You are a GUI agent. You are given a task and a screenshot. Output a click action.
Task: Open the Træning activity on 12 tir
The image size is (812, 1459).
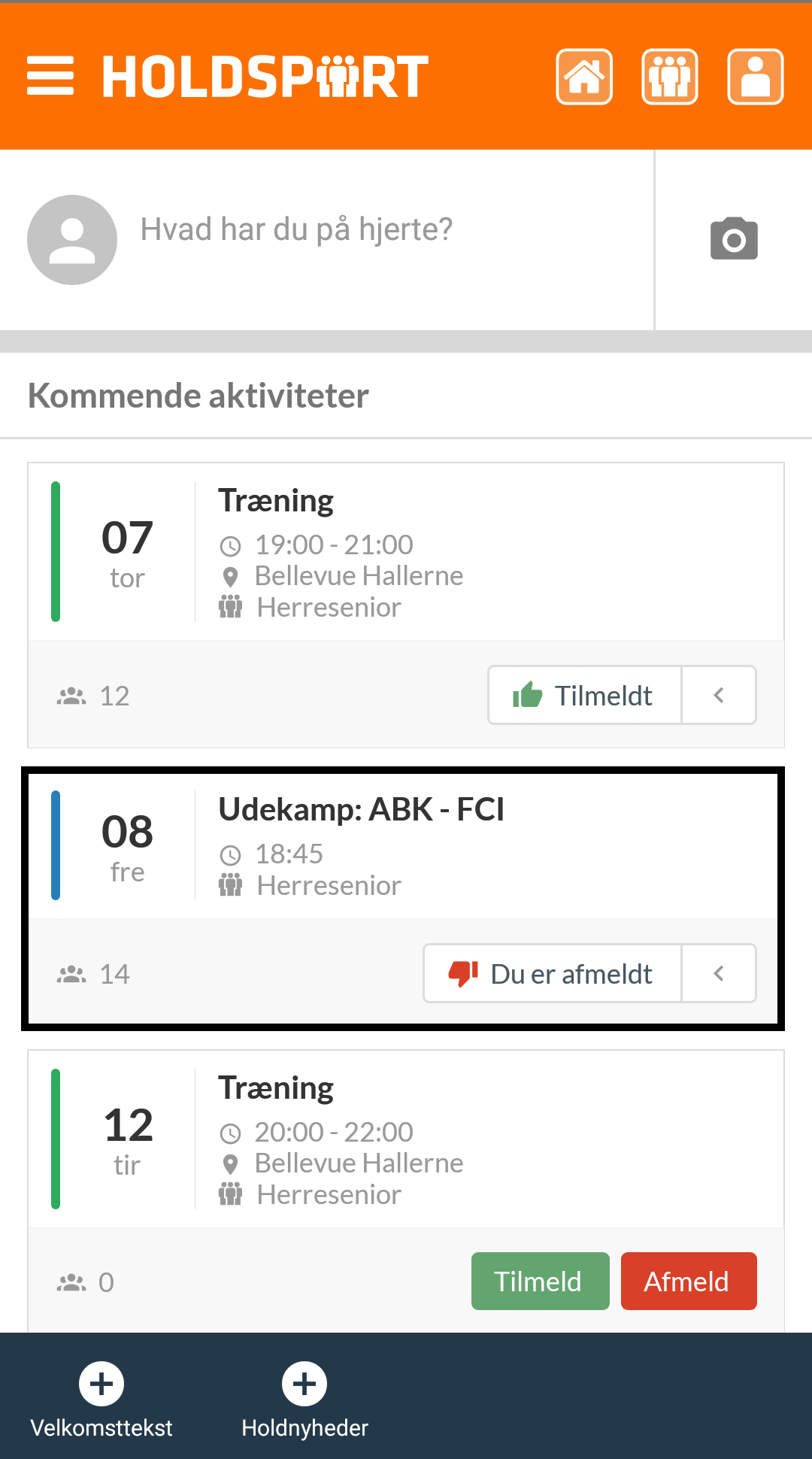pyautogui.click(x=406, y=1139)
